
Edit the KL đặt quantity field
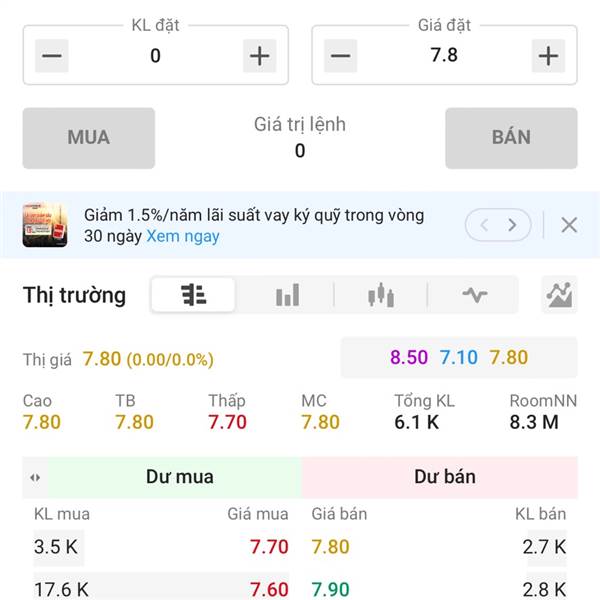pyautogui.click(x=156, y=56)
